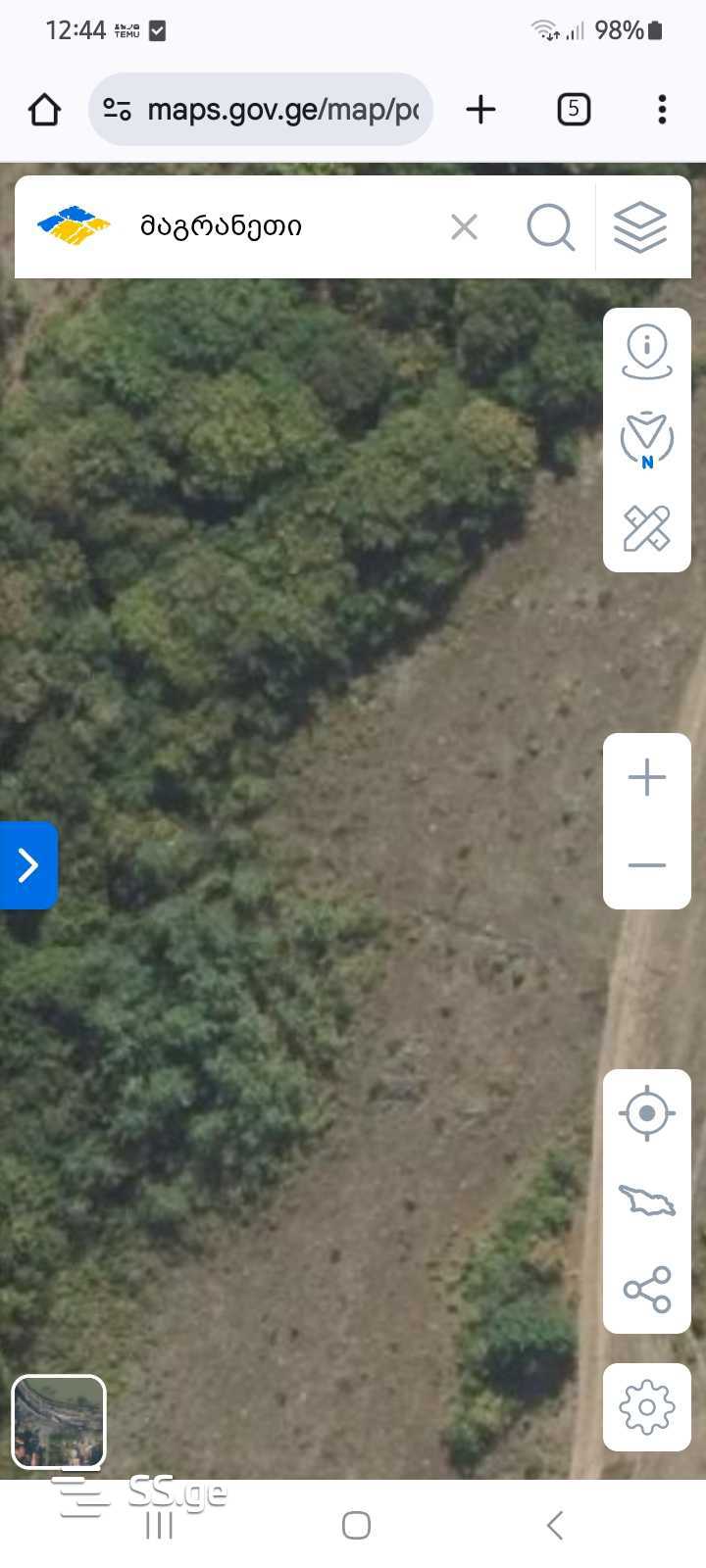This screenshot has width=706, height=1568.
Task: Show the full Georgia country extent
Action: 647,1200
